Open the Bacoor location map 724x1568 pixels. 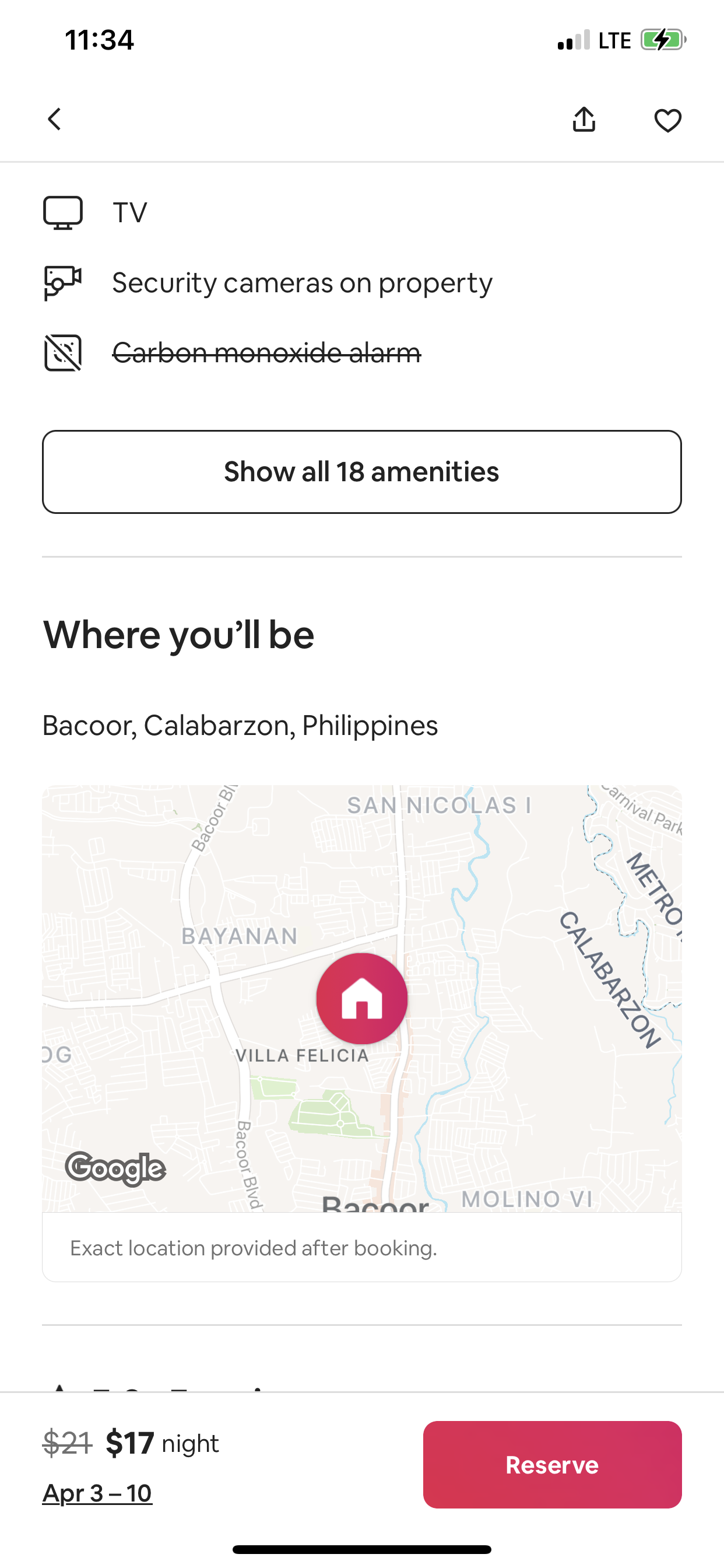tap(362, 998)
